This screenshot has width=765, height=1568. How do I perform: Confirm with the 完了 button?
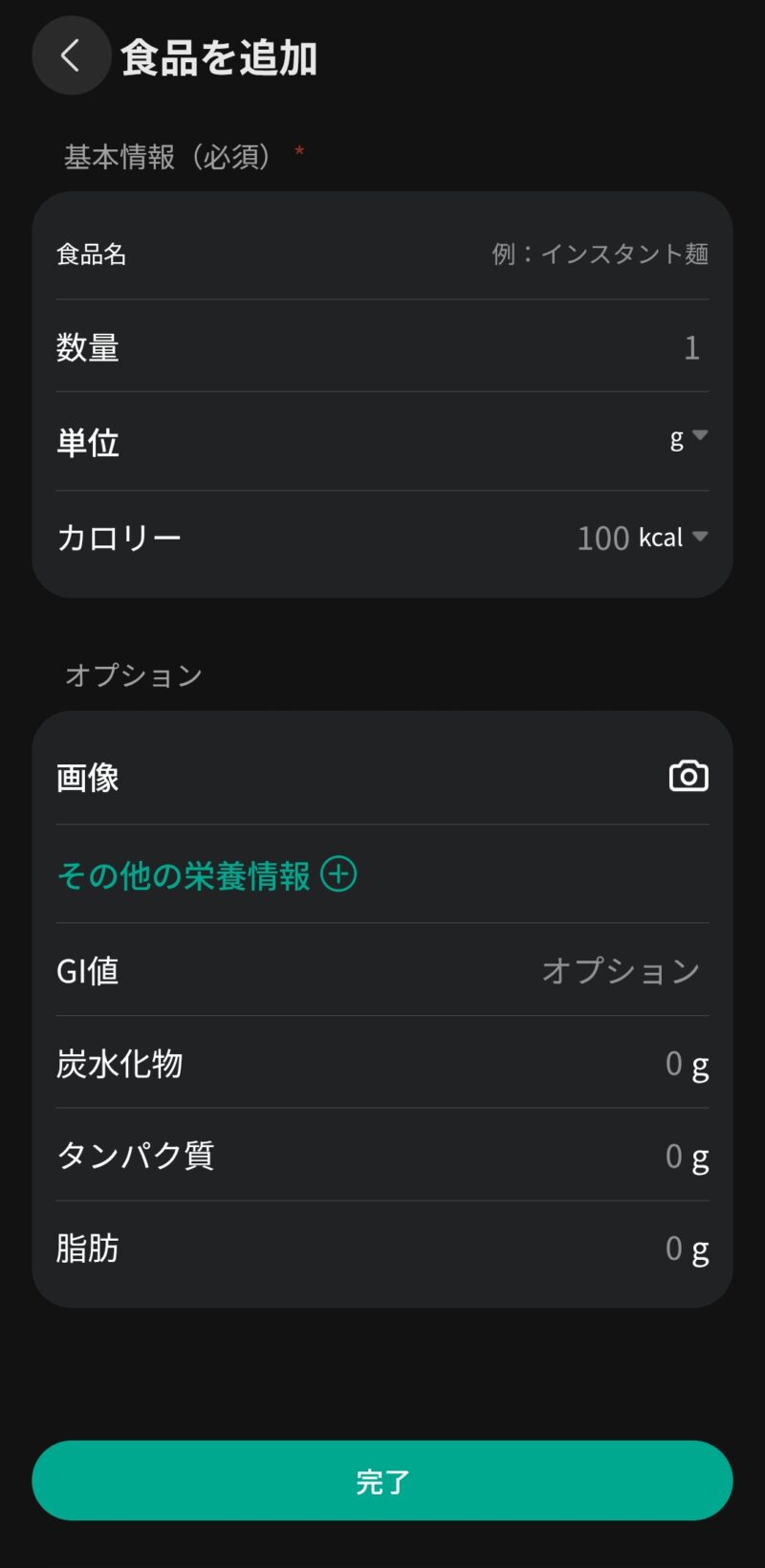(x=382, y=1480)
